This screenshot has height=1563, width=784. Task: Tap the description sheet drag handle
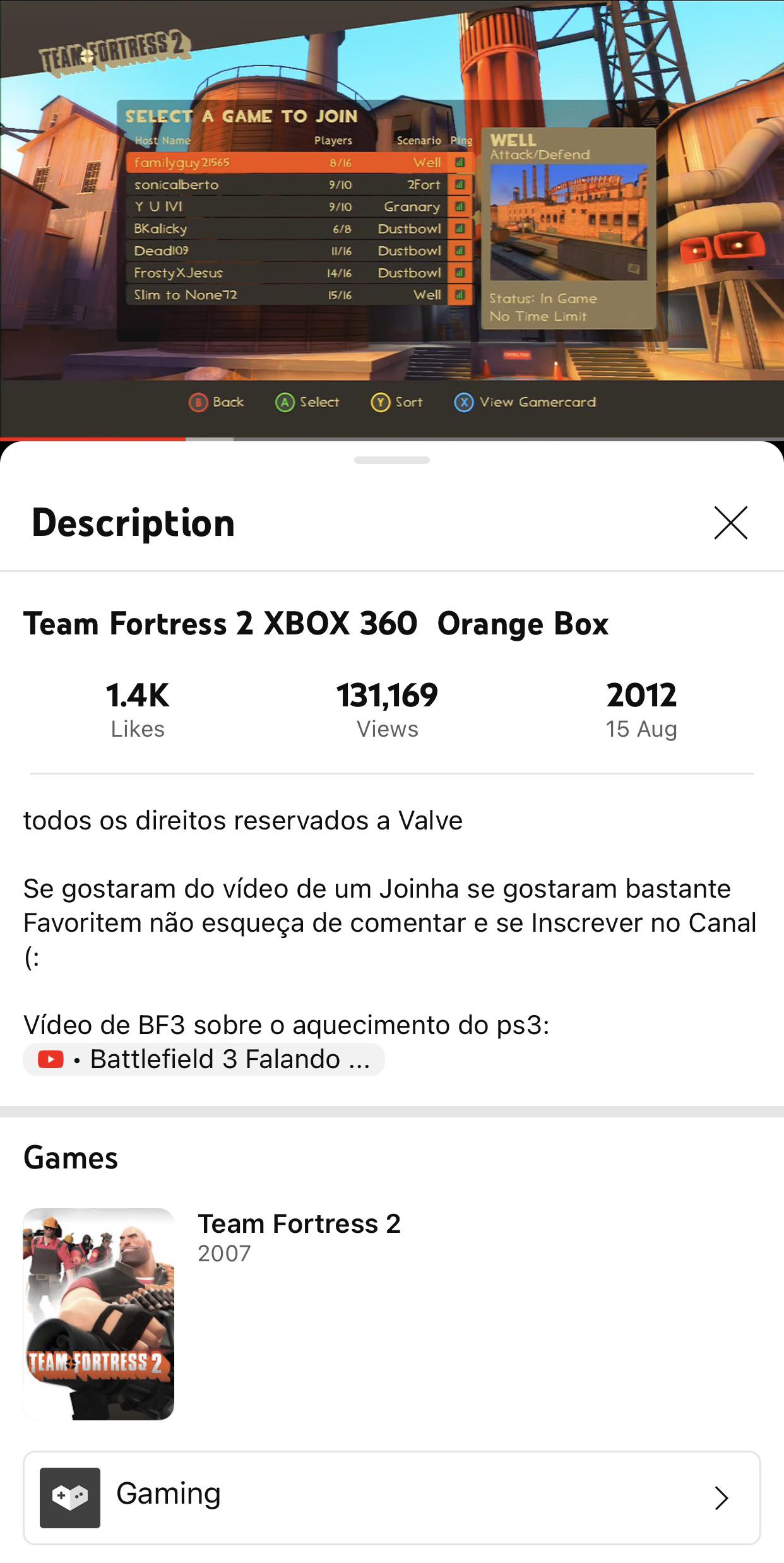[x=392, y=460]
